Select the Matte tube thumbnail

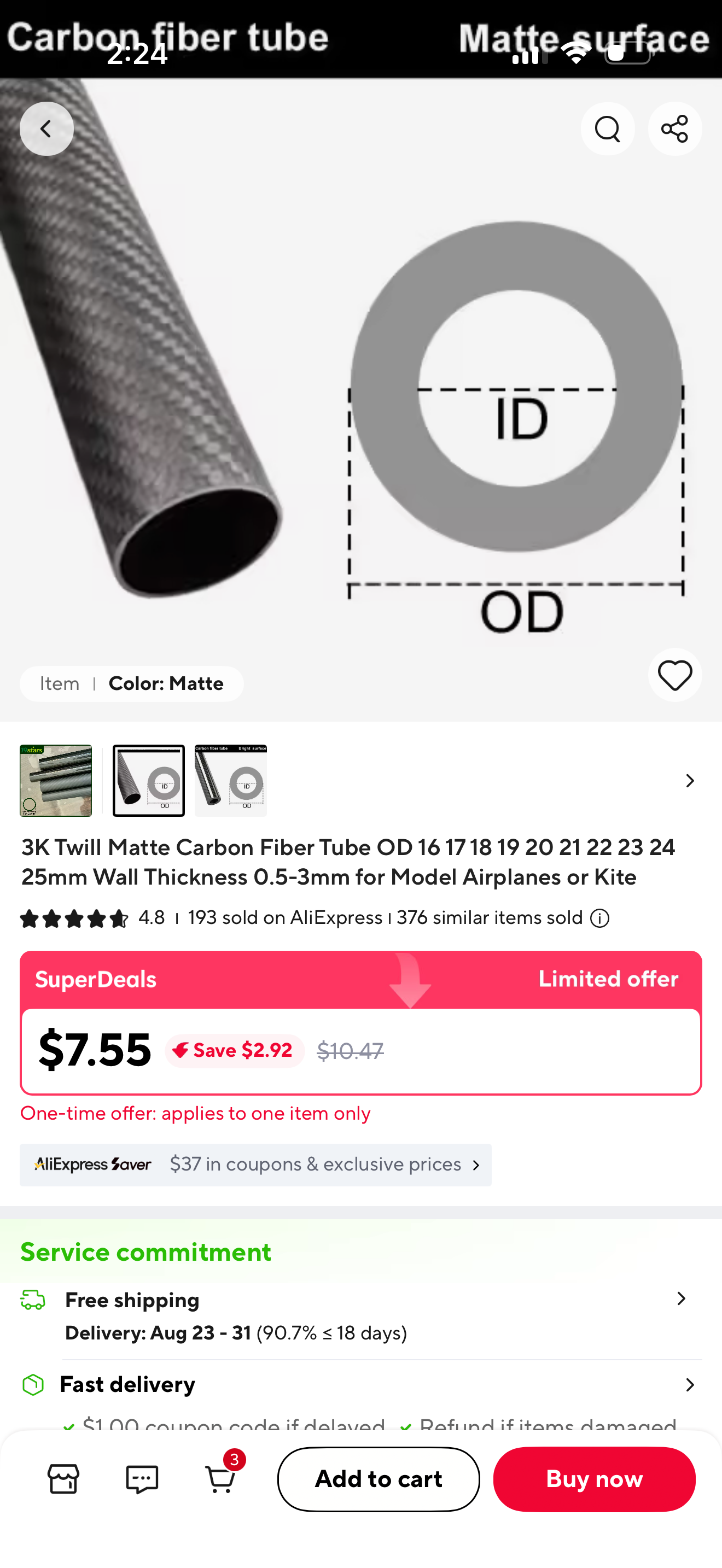[x=149, y=780]
